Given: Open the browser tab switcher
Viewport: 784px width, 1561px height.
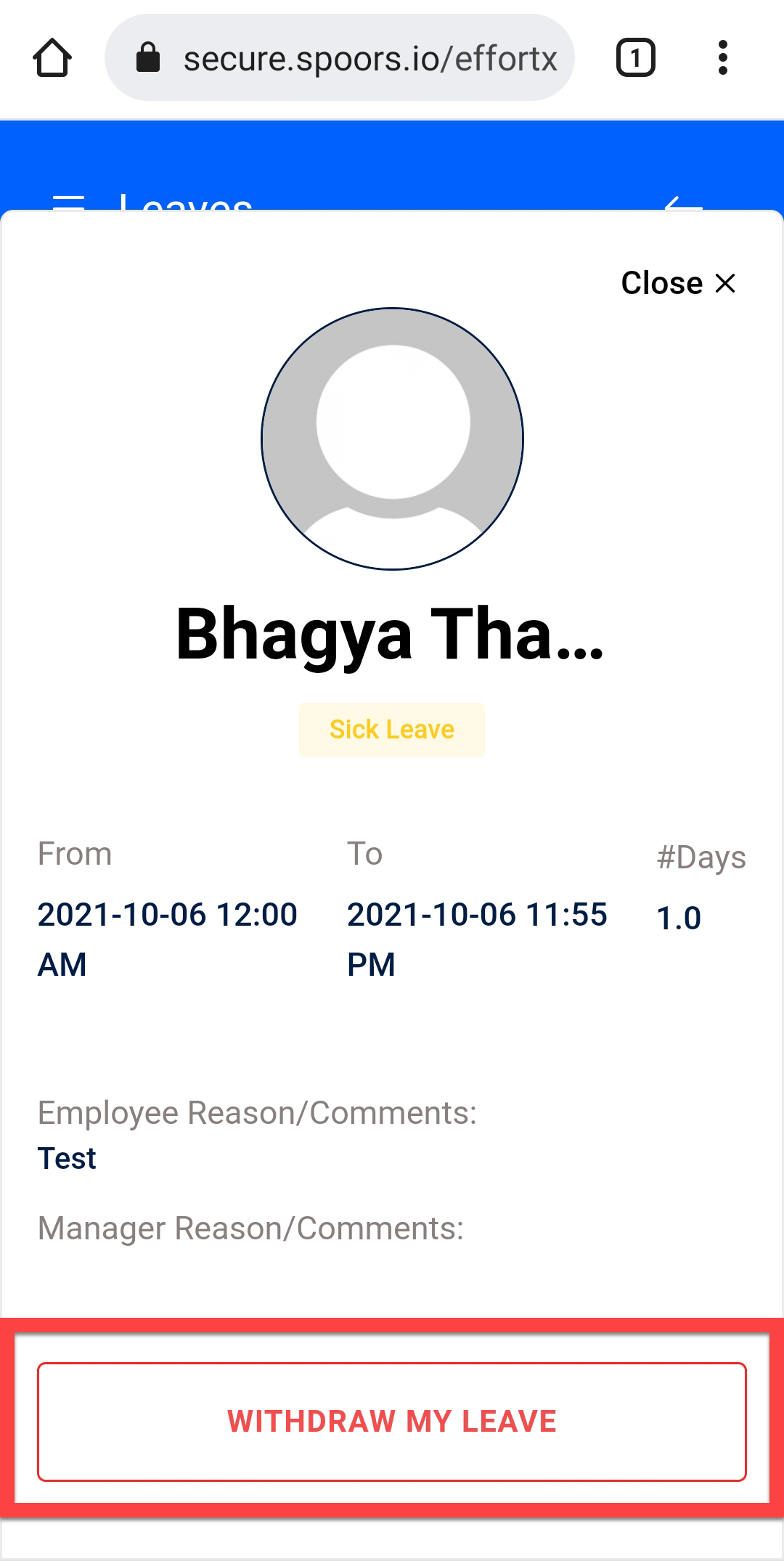Looking at the screenshot, I should 635,58.
